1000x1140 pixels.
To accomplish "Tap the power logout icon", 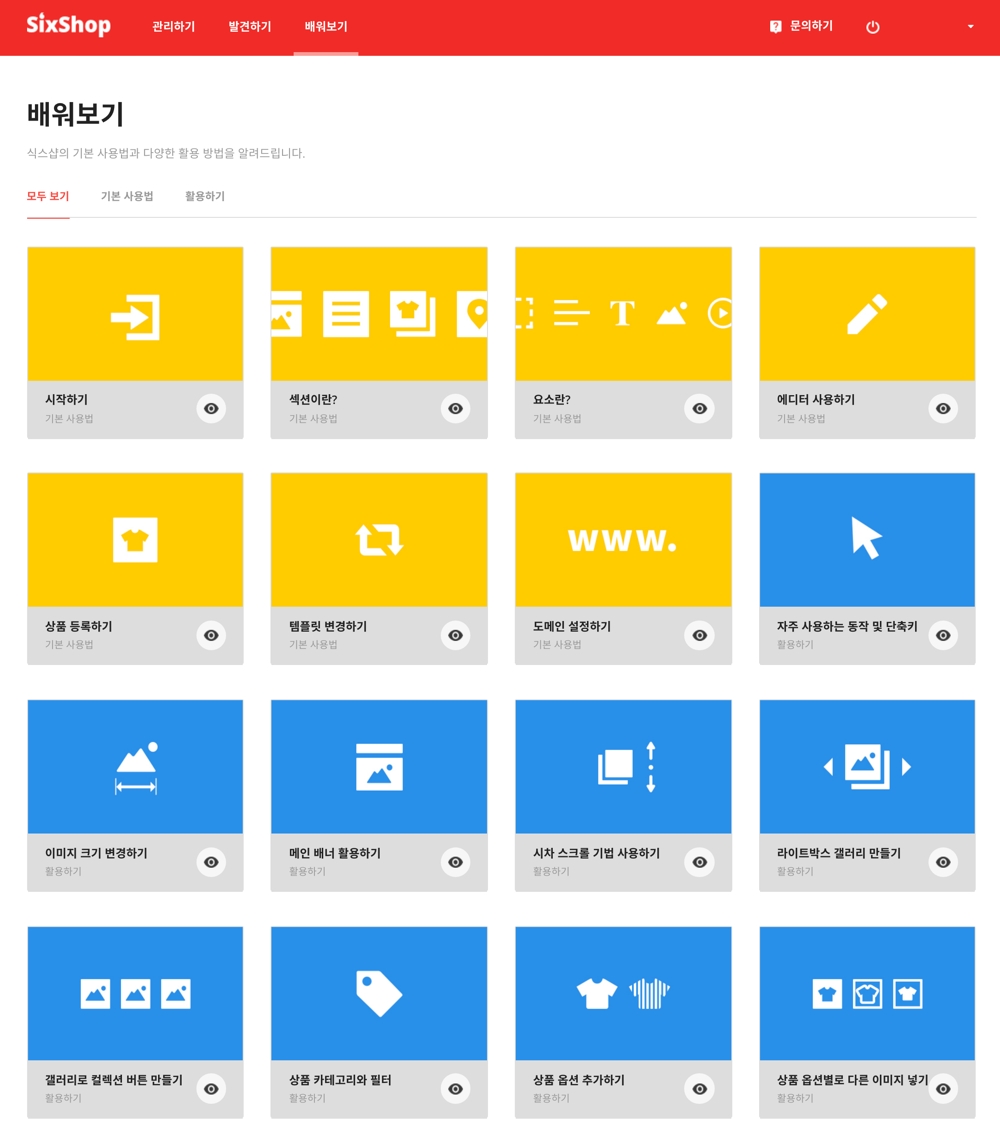I will pyautogui.click(x=873, y=27).
